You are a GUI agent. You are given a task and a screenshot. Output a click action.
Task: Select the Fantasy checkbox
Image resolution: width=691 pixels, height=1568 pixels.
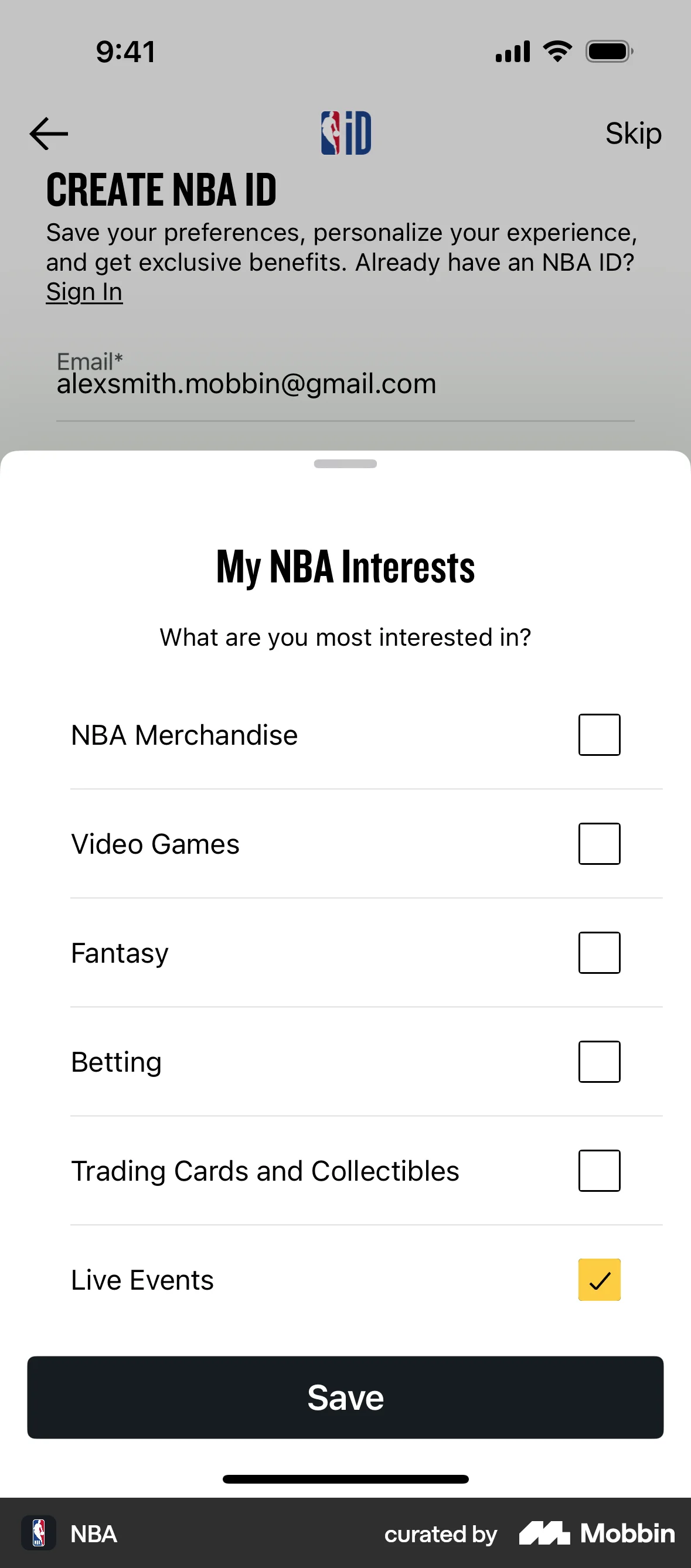coord(599,953)
